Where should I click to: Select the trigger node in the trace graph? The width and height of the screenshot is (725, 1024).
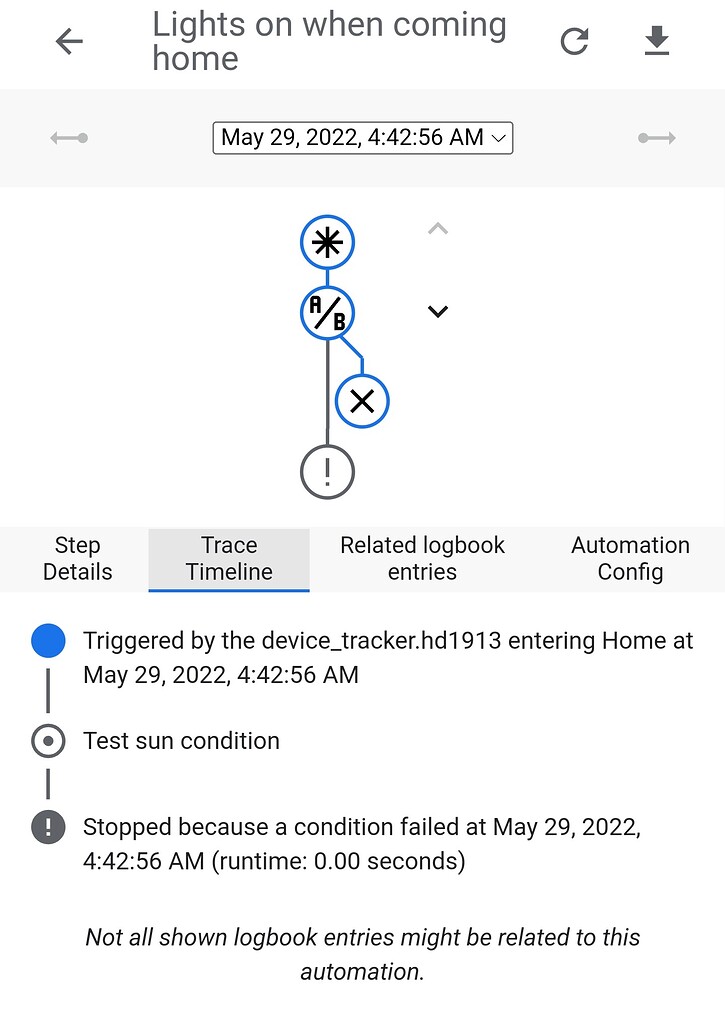click(327, 242)
